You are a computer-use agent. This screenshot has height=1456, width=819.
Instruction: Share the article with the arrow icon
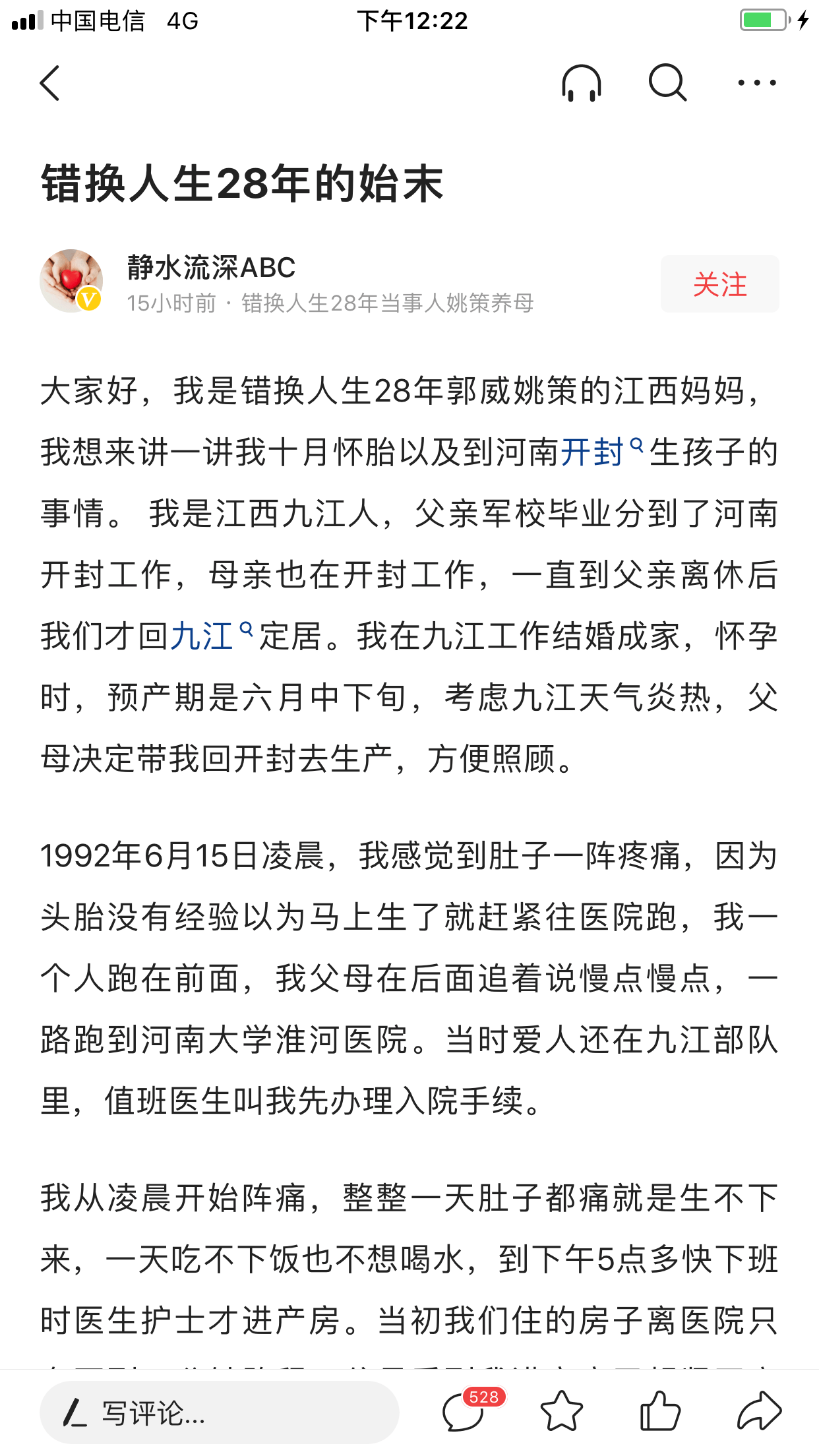pyautogui.click(x=759, y=1410)
